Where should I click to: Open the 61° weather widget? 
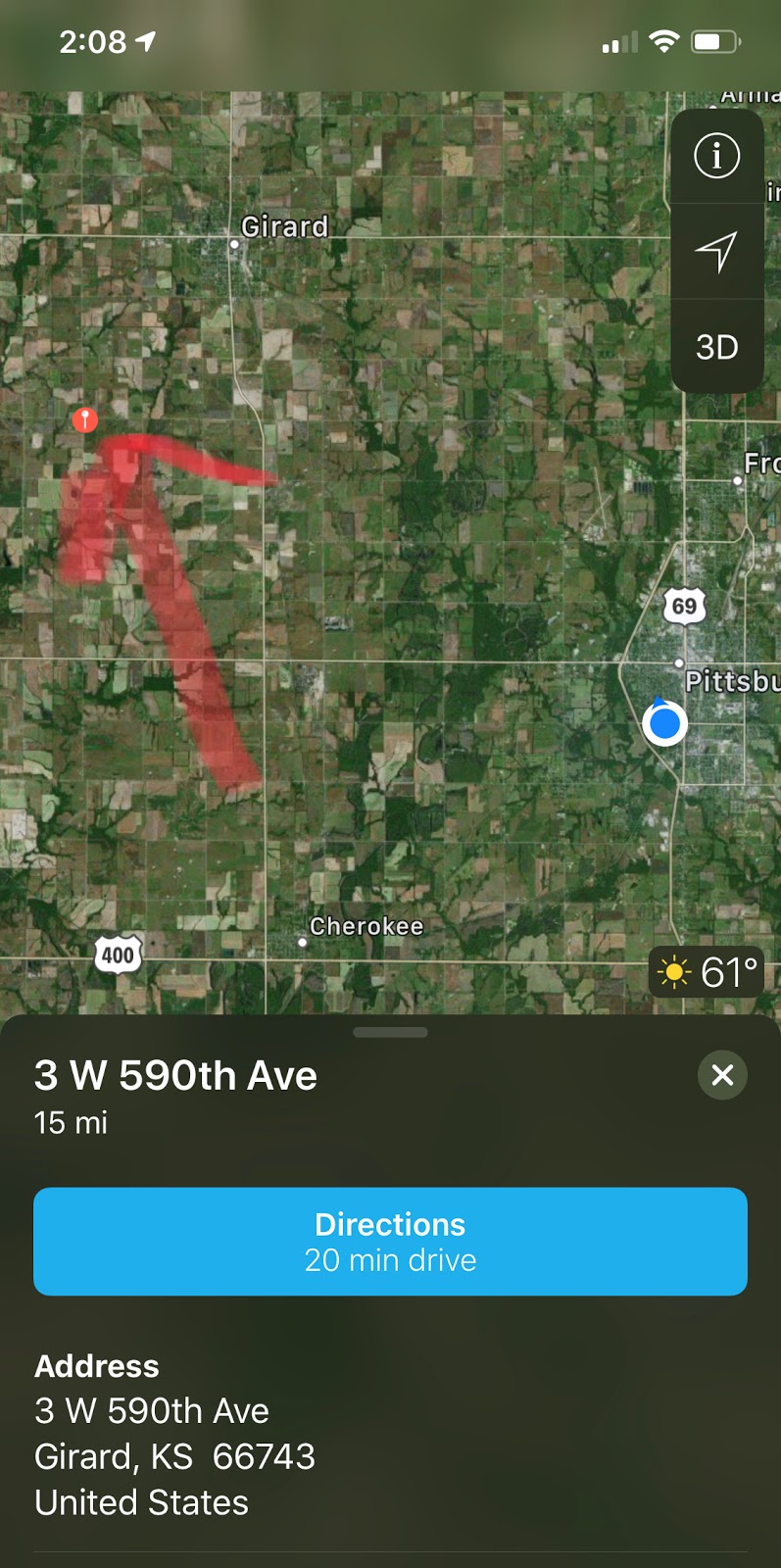pos(707,972)
